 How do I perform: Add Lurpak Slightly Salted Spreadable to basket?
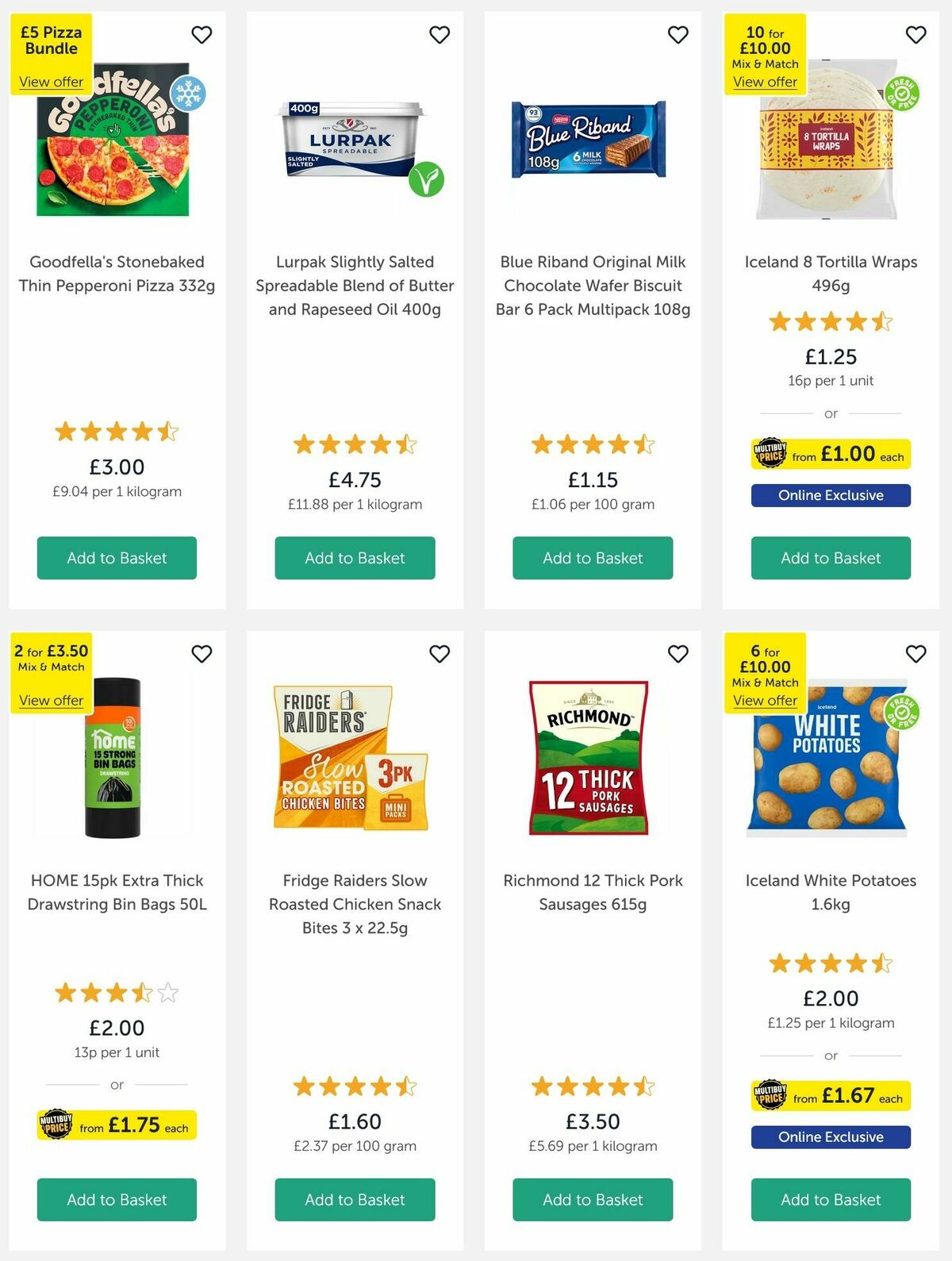coord(355,558)
